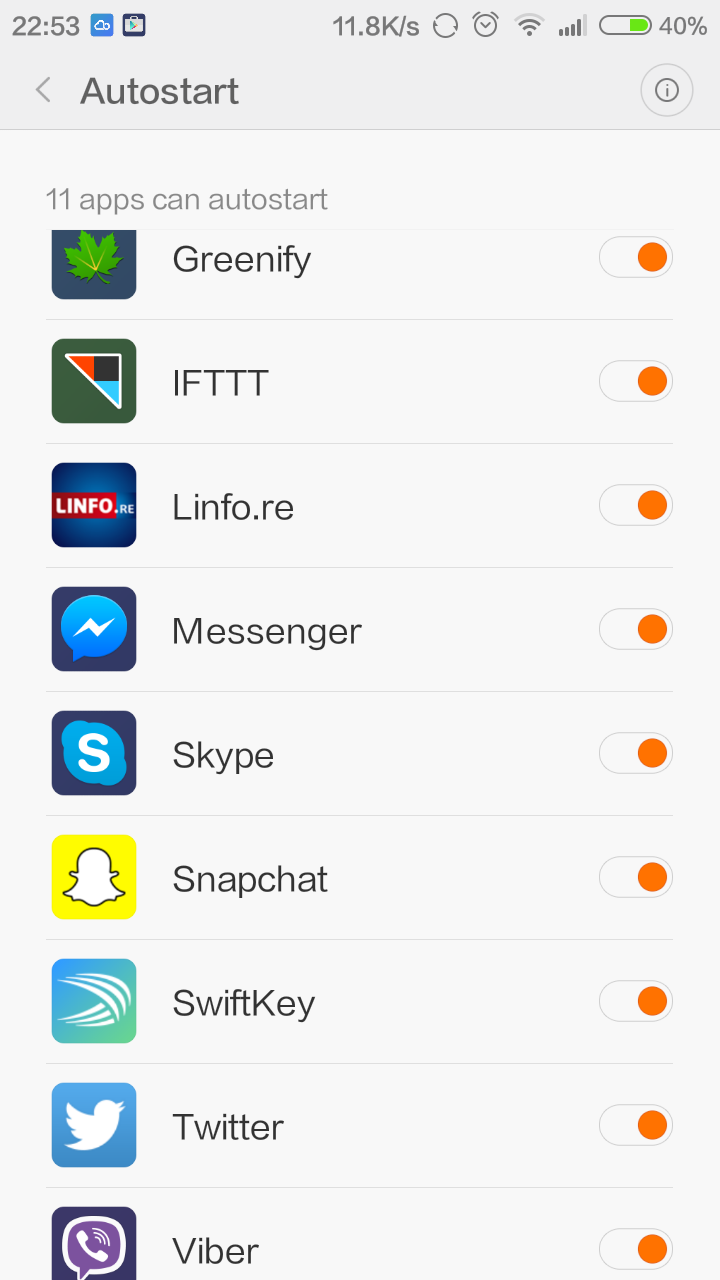
Task: Disable Skype from autostarting
Action: (636, 753)
